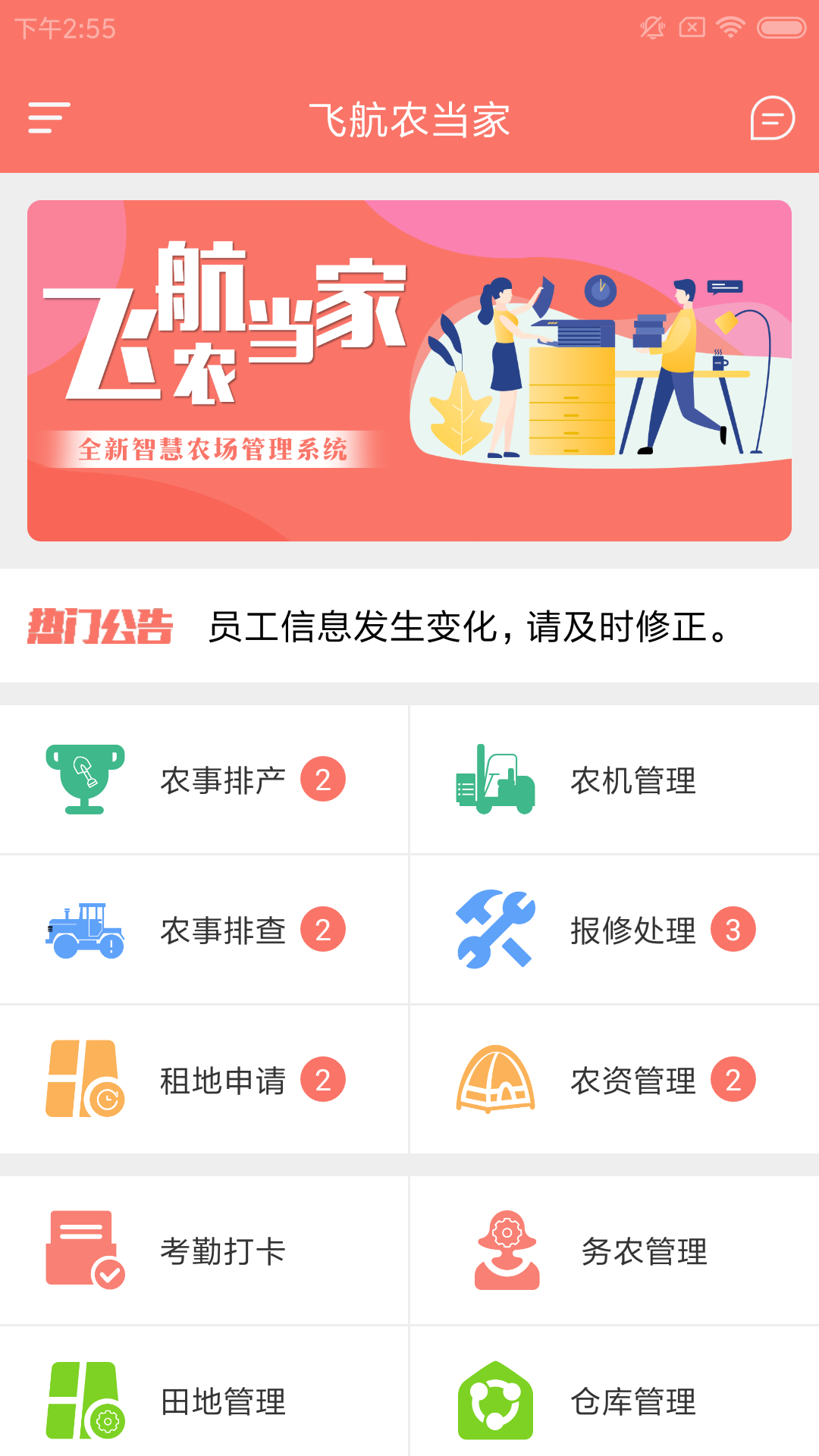View the 农事排产 badge showing 2
The height and width of the screenshot is (1456, 819).
click(x=324, y=777)
